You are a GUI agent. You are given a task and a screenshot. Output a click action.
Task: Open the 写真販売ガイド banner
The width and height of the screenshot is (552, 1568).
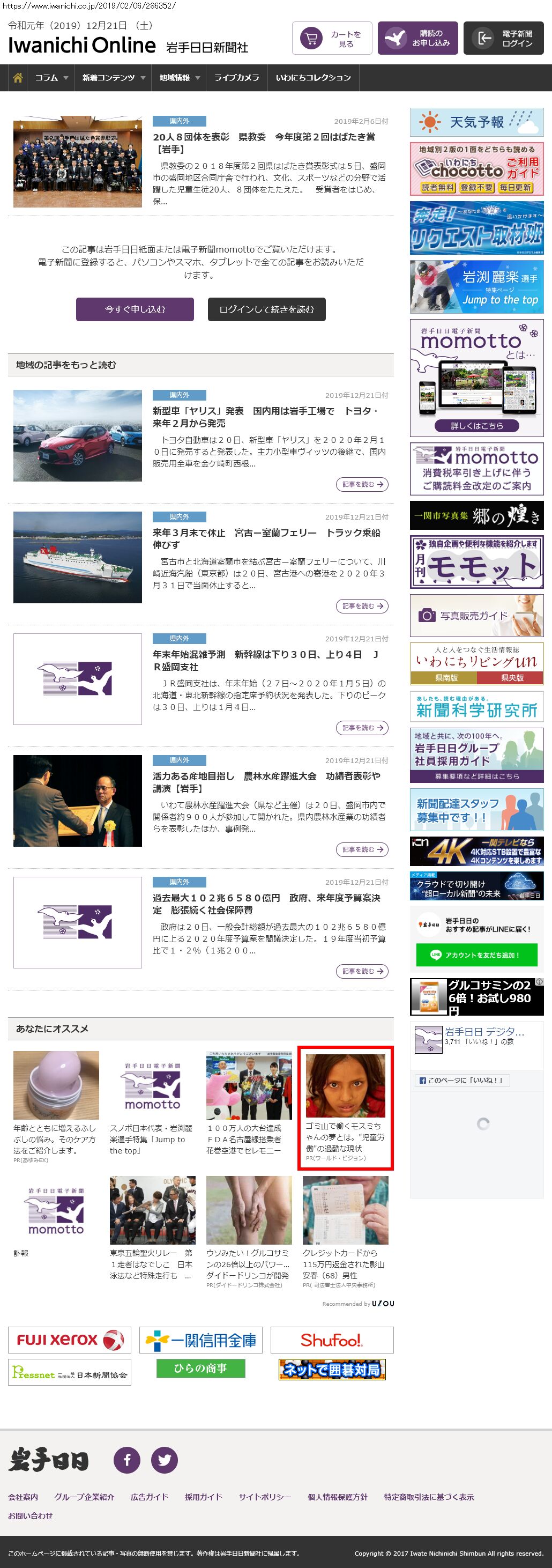(476, 616)
